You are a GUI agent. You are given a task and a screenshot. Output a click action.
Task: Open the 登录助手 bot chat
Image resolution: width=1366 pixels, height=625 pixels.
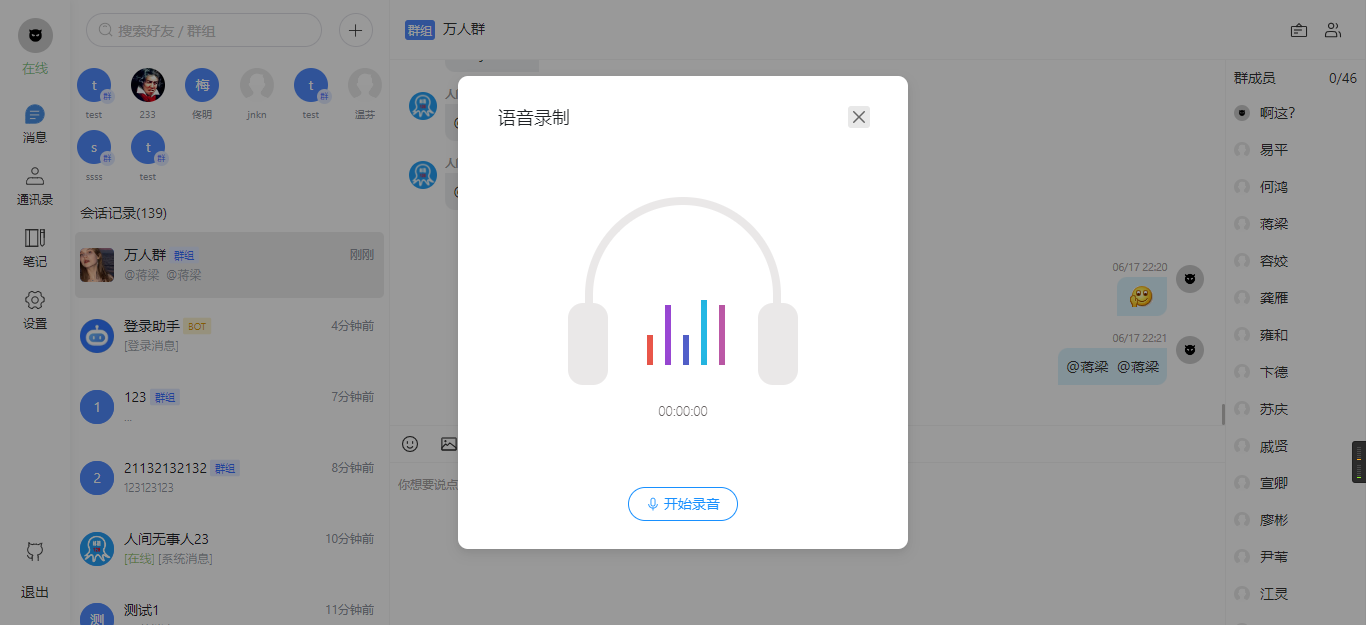(229, 336)
